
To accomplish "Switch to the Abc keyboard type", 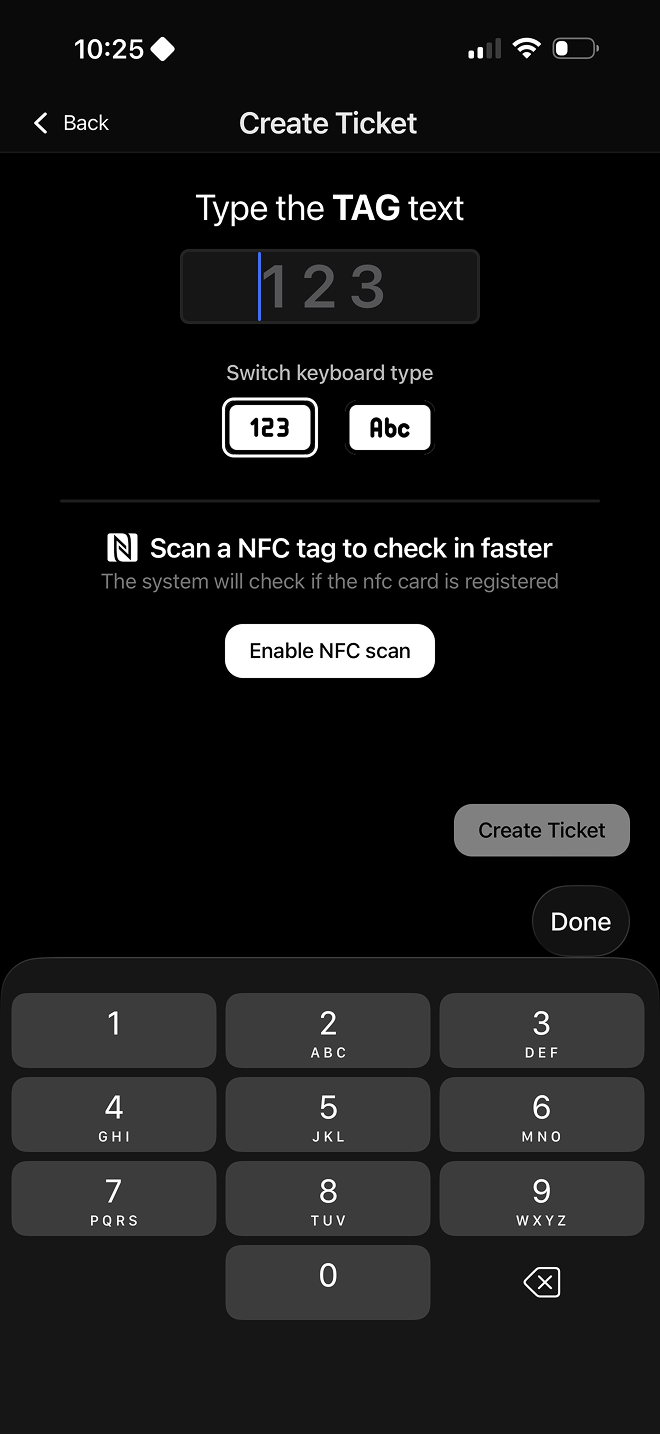I will point(390,428).
